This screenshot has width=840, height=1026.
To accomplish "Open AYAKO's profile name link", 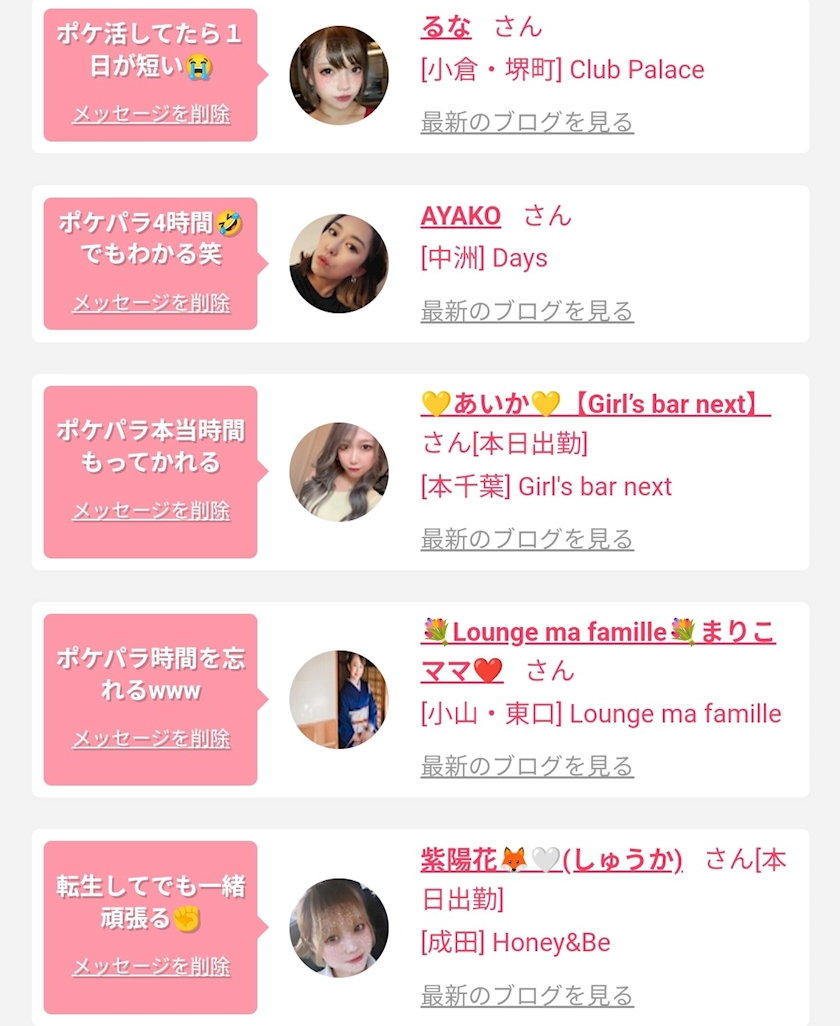I will click(x=461, y=216).
